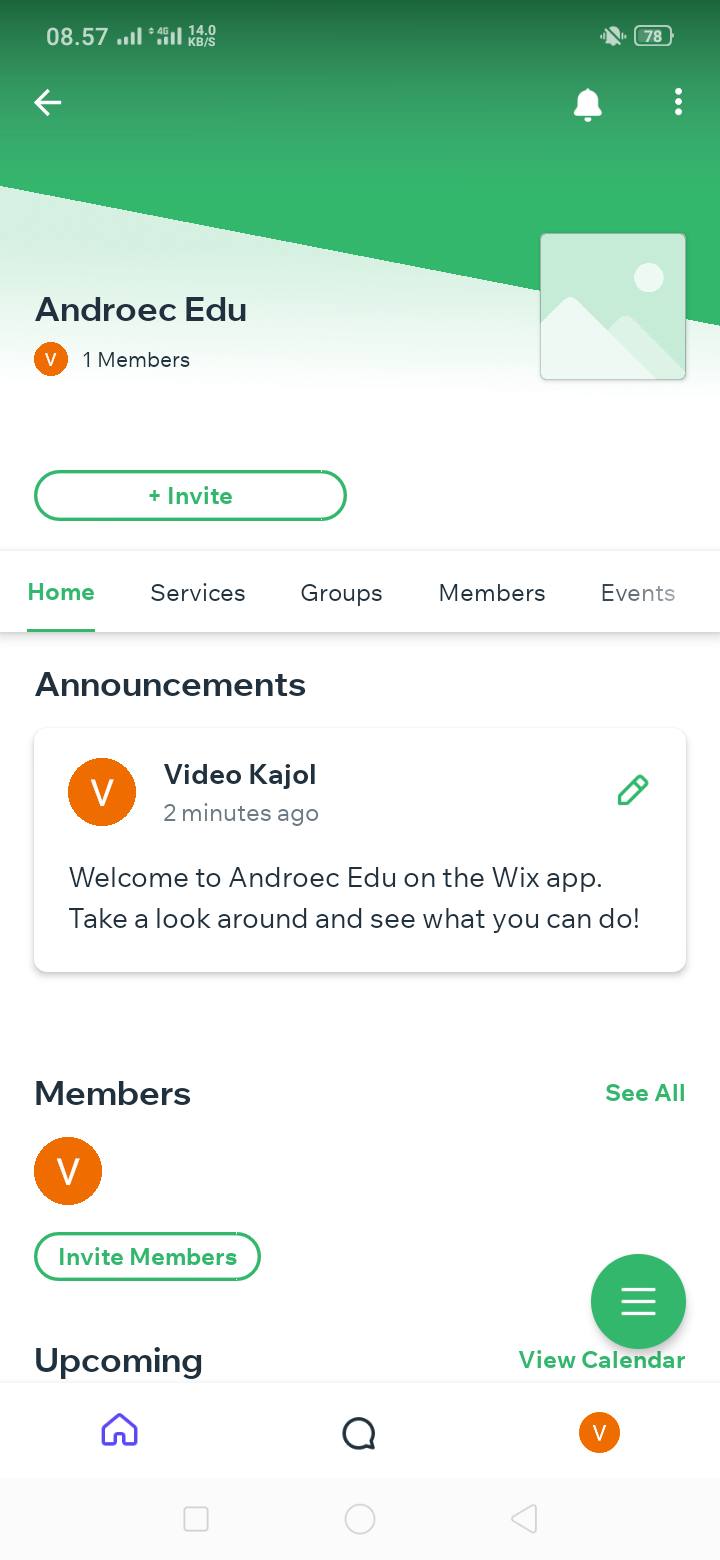Screen dimensions: 720x1560
Task: Go back using the top arrow
Action: 48,102
